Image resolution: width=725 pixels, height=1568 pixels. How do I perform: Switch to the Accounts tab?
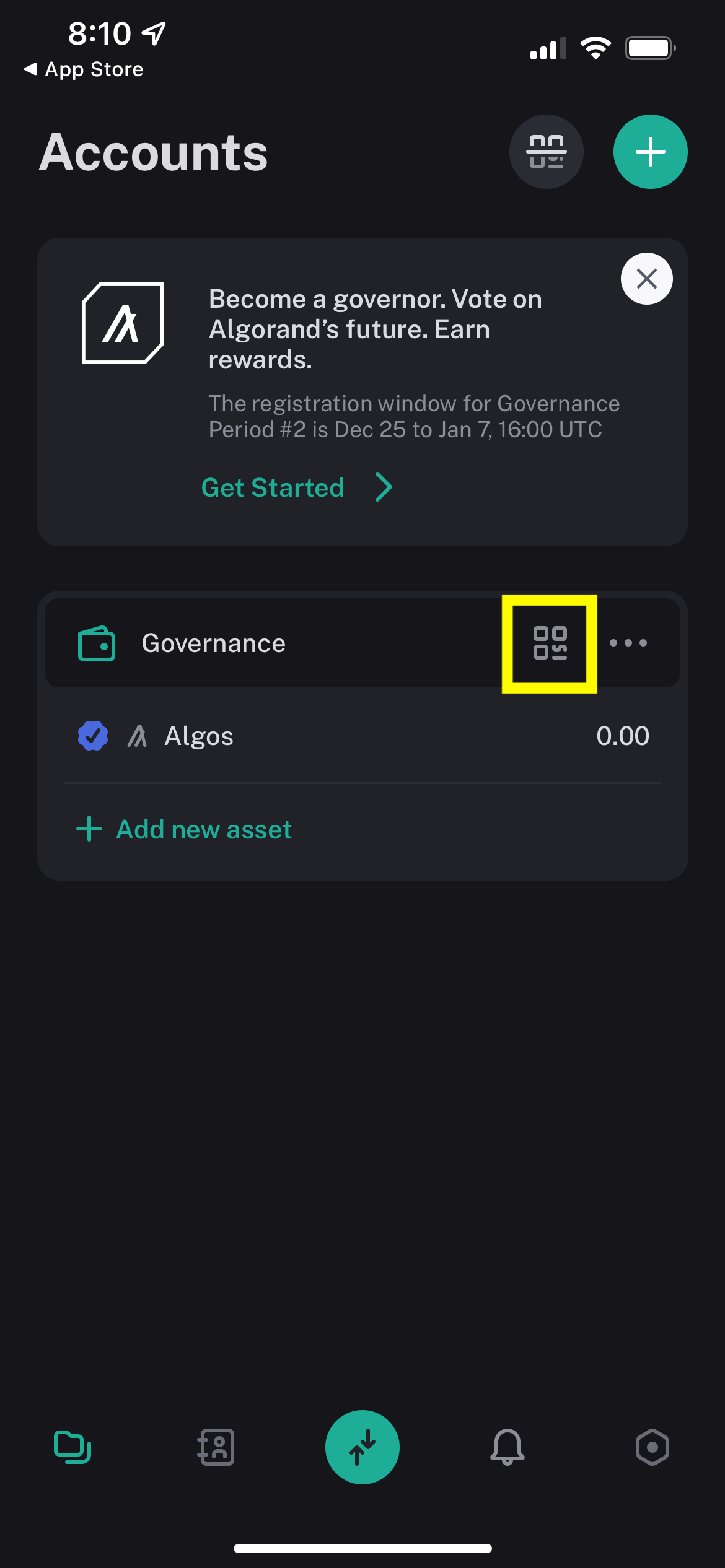pyautogui.click(x=73, y=1447)
